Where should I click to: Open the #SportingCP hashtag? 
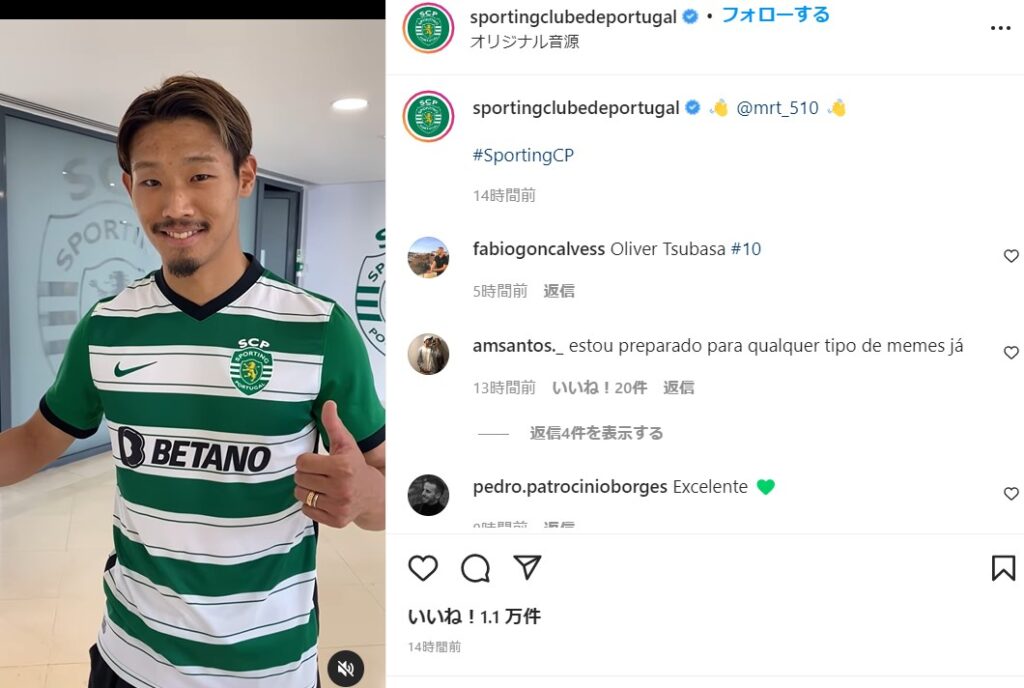523,155
